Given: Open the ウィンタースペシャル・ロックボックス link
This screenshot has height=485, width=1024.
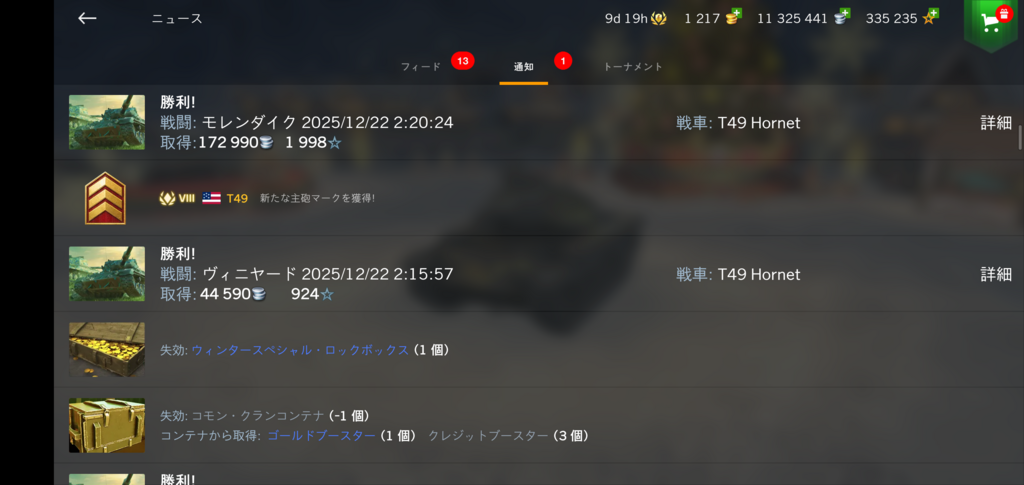Looking at the screenshot, I should point(300,350).
